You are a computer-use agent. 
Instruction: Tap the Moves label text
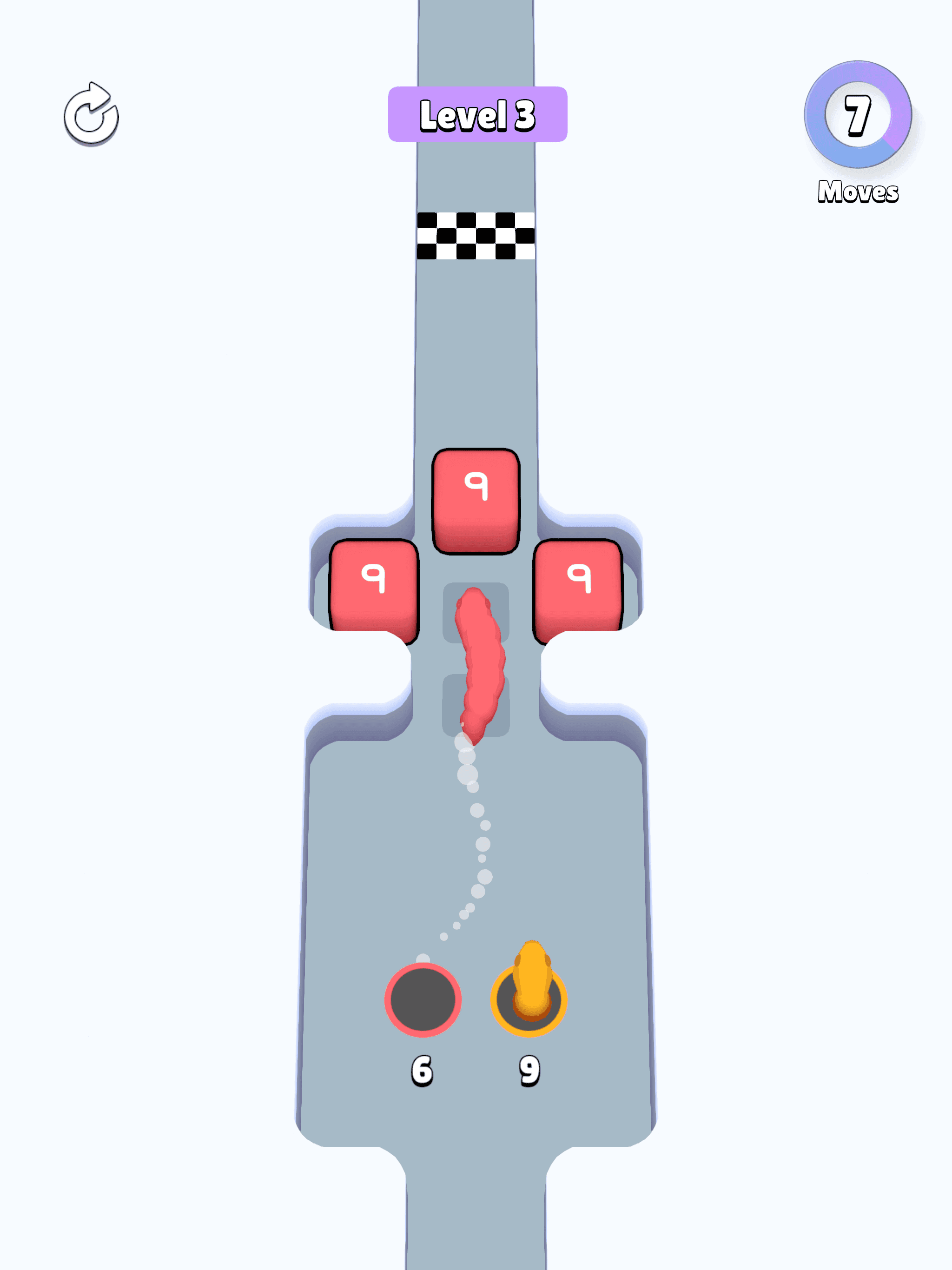click(x=857, y=192)
